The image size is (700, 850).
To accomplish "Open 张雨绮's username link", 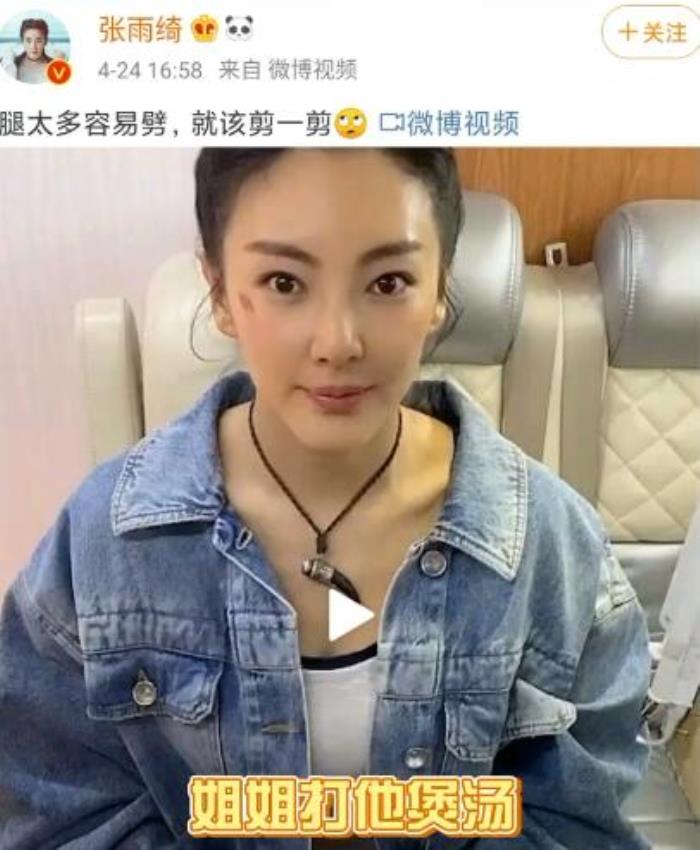I will pos(140,29).
